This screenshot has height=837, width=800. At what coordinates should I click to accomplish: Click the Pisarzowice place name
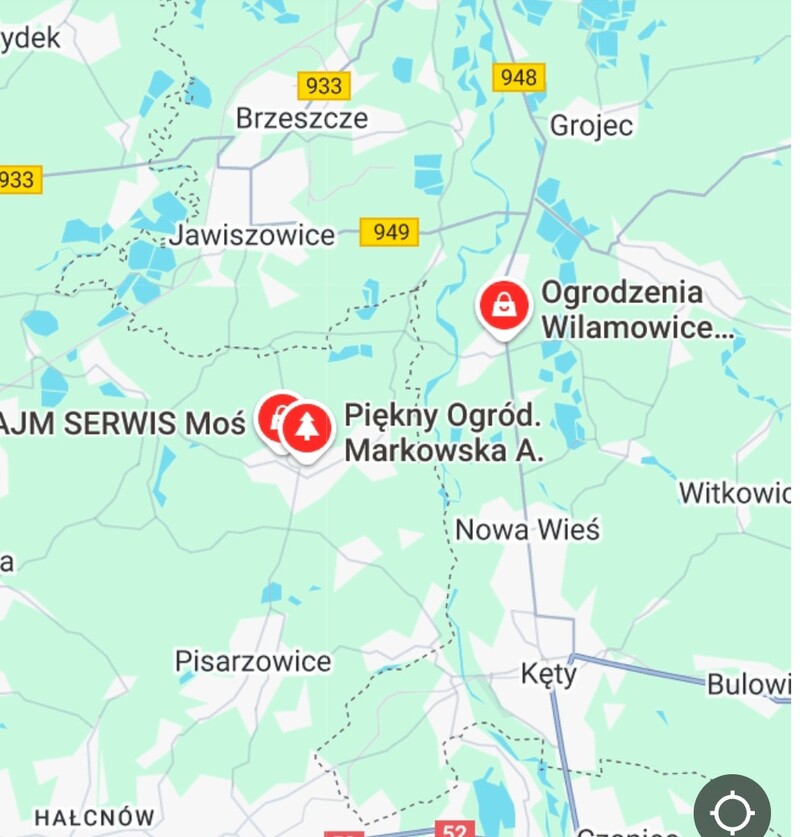pyautogui.click(x=252, y=661)
